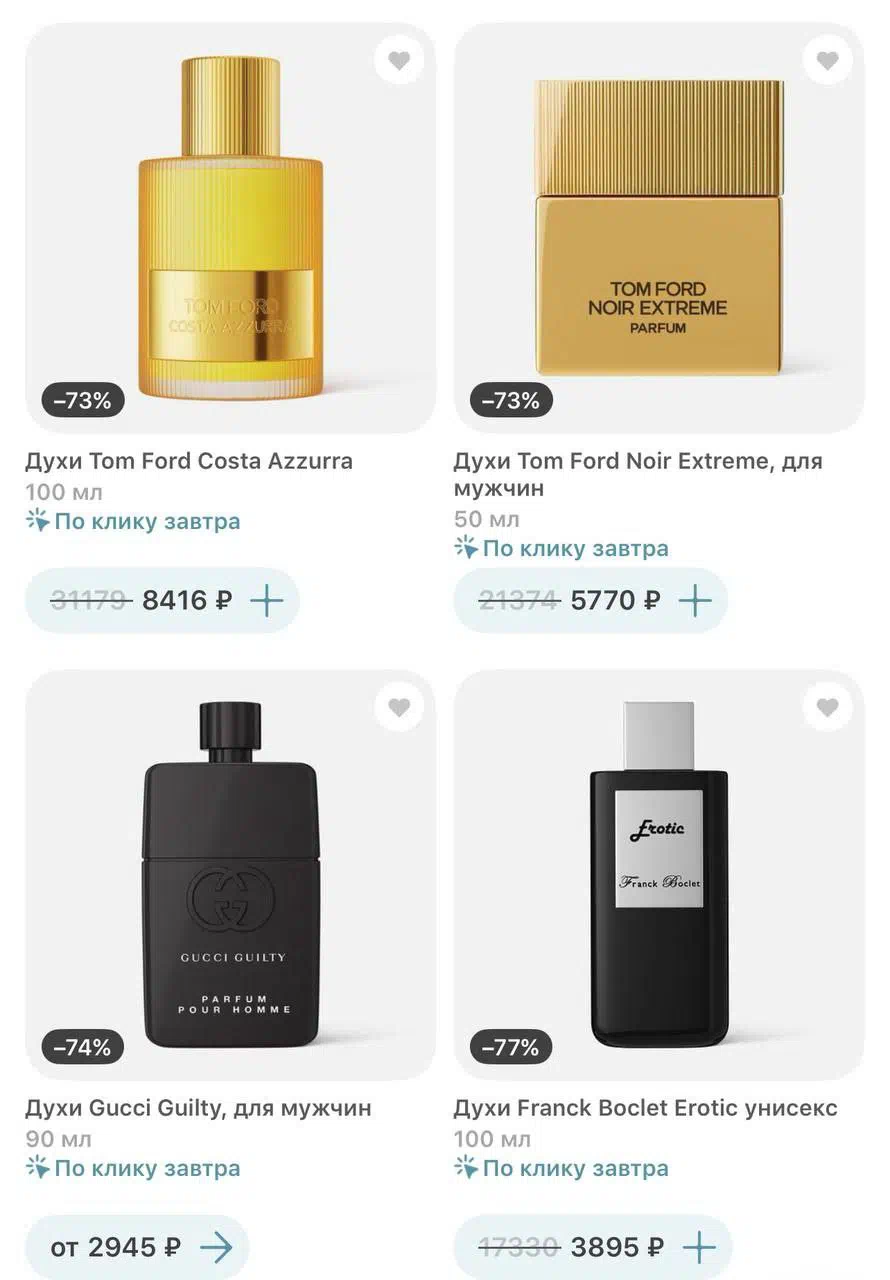Add Tom Ford Costa Azzurra to cart
Image resolution: width=890 pixels, height=1280 pixels.
[267, 601]
